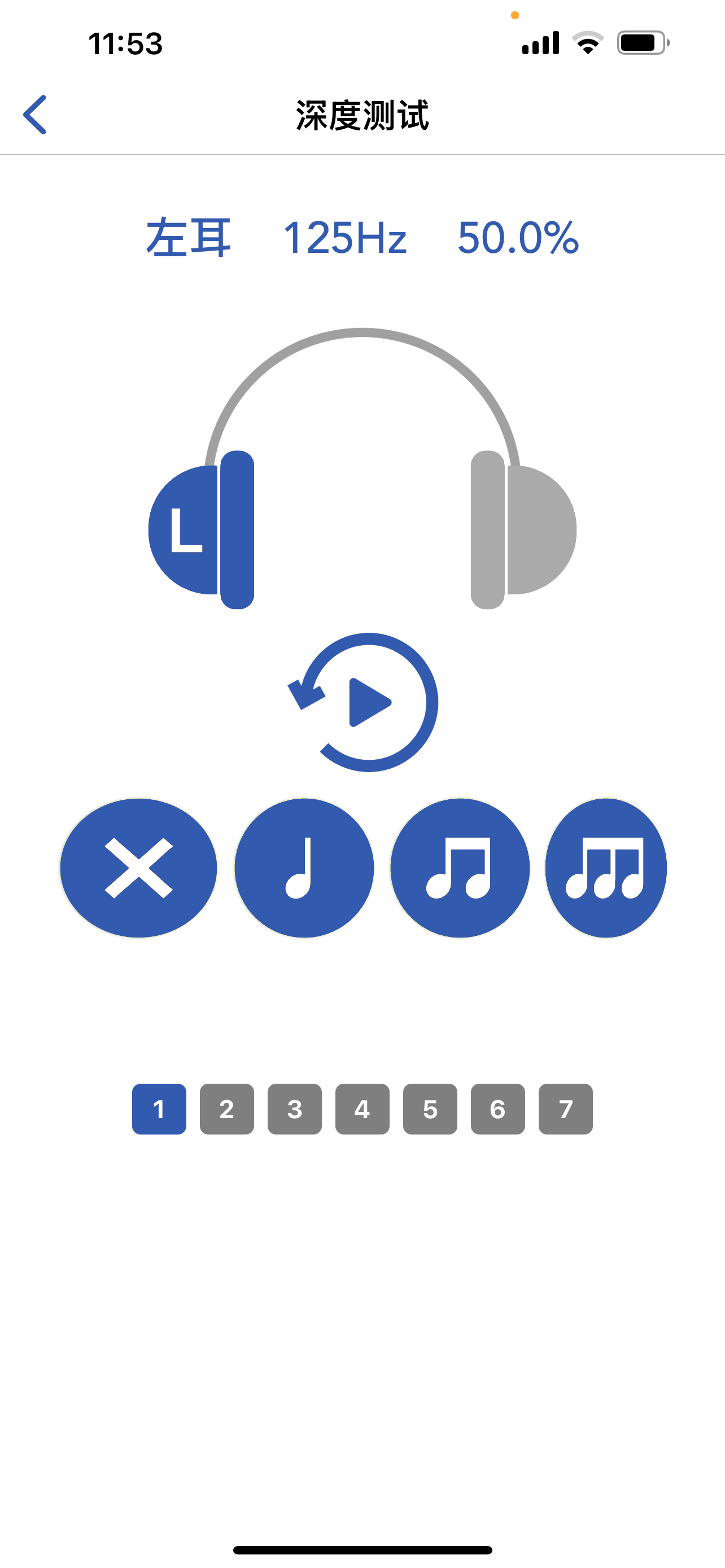
Task: Go back from the 深度测试 screen
Action: tap(34, 115)
